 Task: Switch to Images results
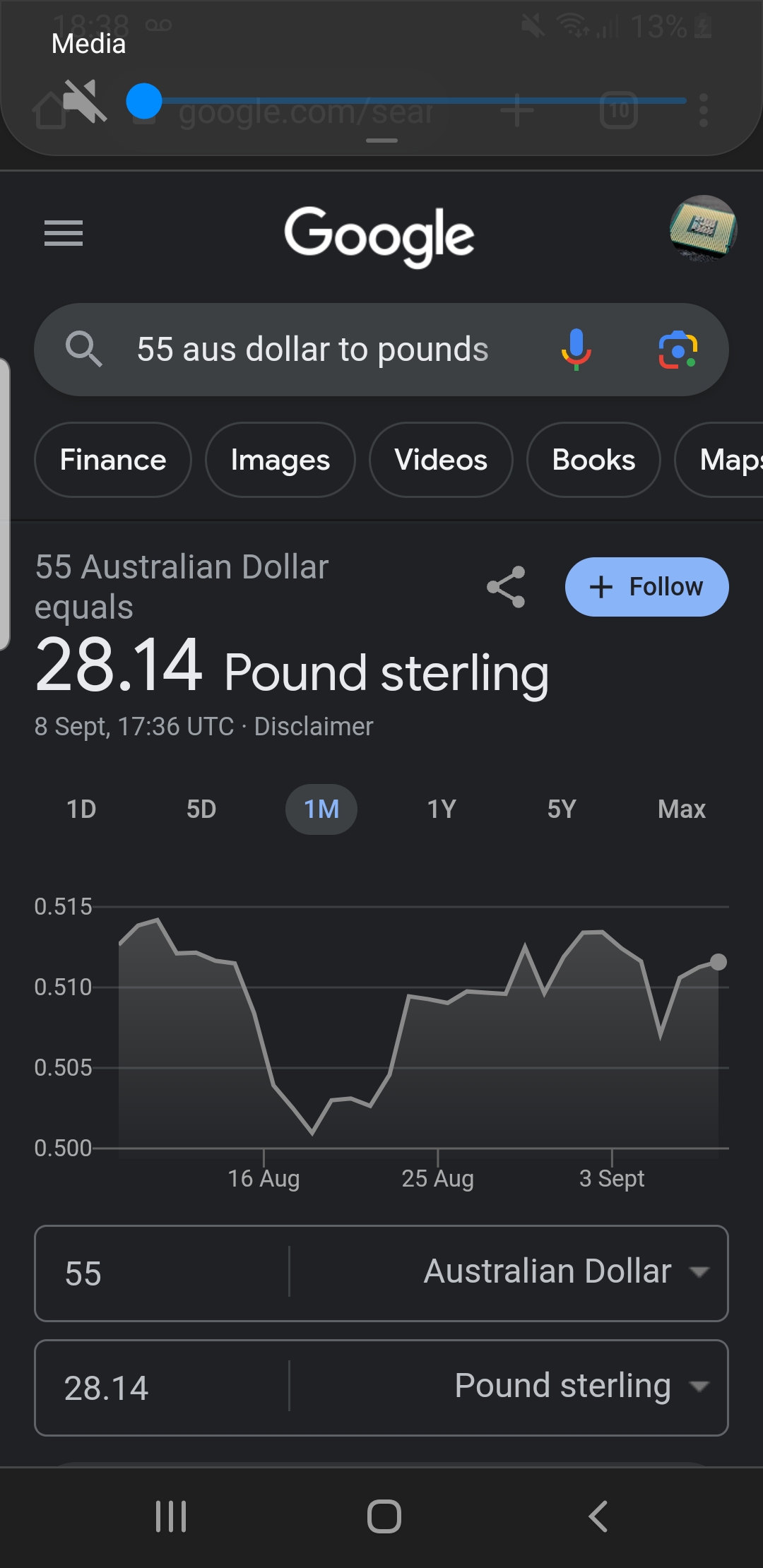coord(280,460)
